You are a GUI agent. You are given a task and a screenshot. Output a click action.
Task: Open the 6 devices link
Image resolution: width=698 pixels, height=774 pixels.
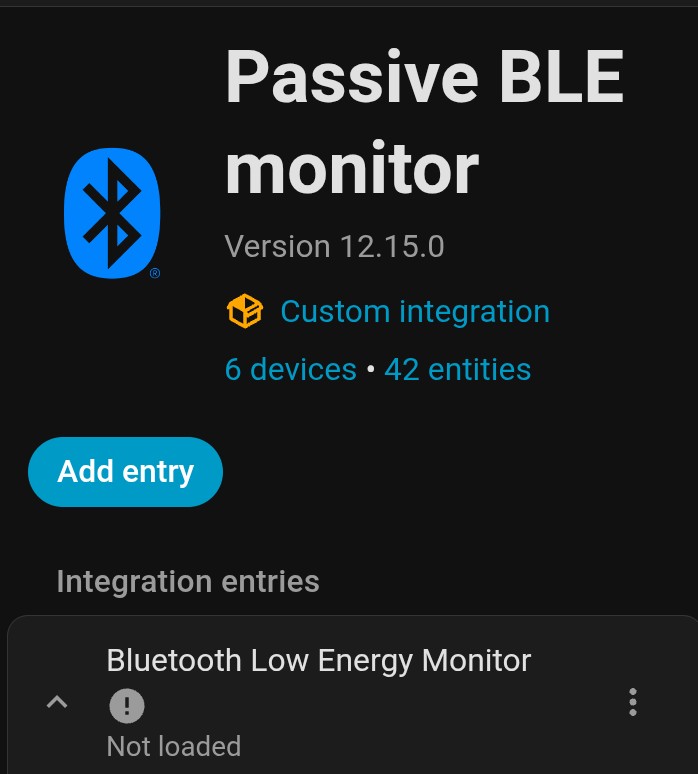pyautogui.click(x=290, y=369)
